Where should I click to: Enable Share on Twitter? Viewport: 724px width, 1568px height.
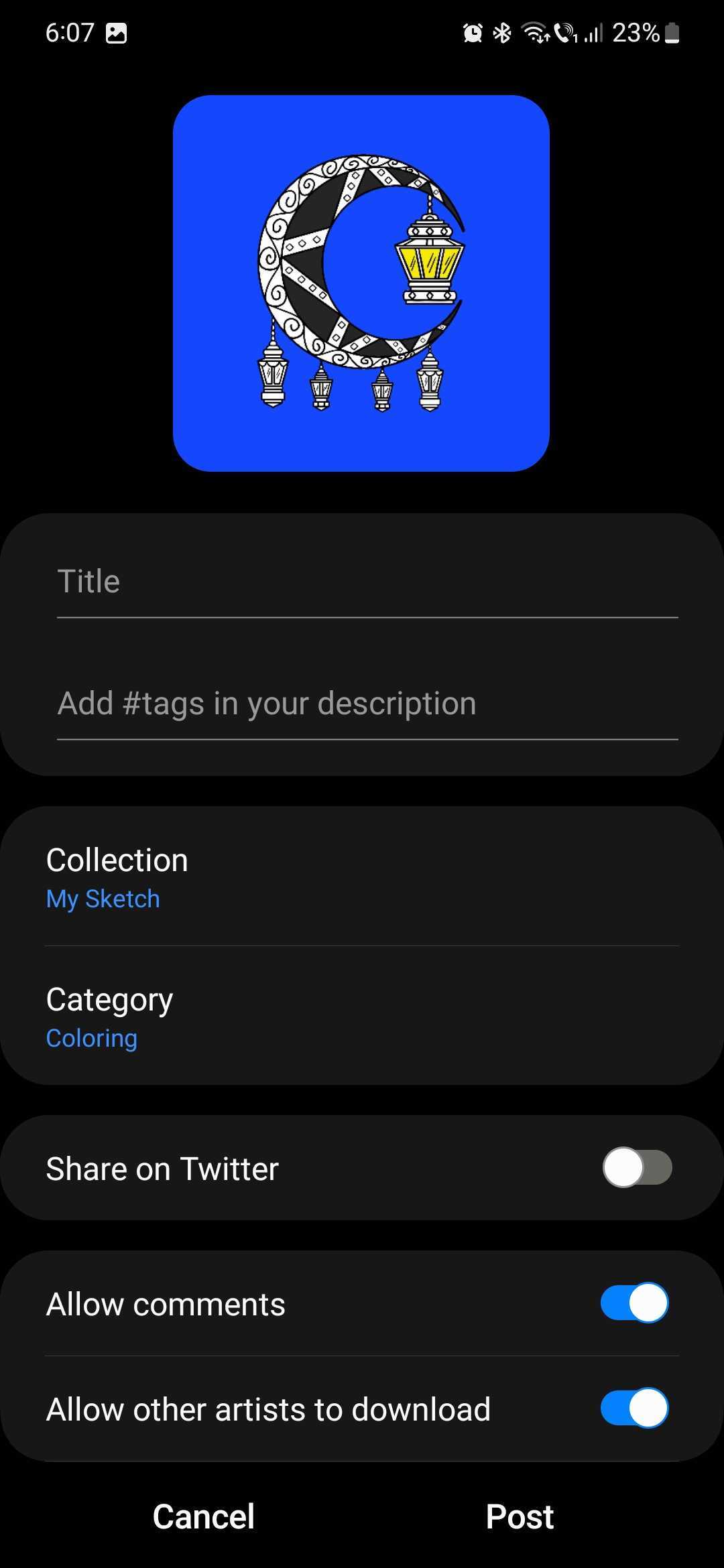coord(637,1168)
